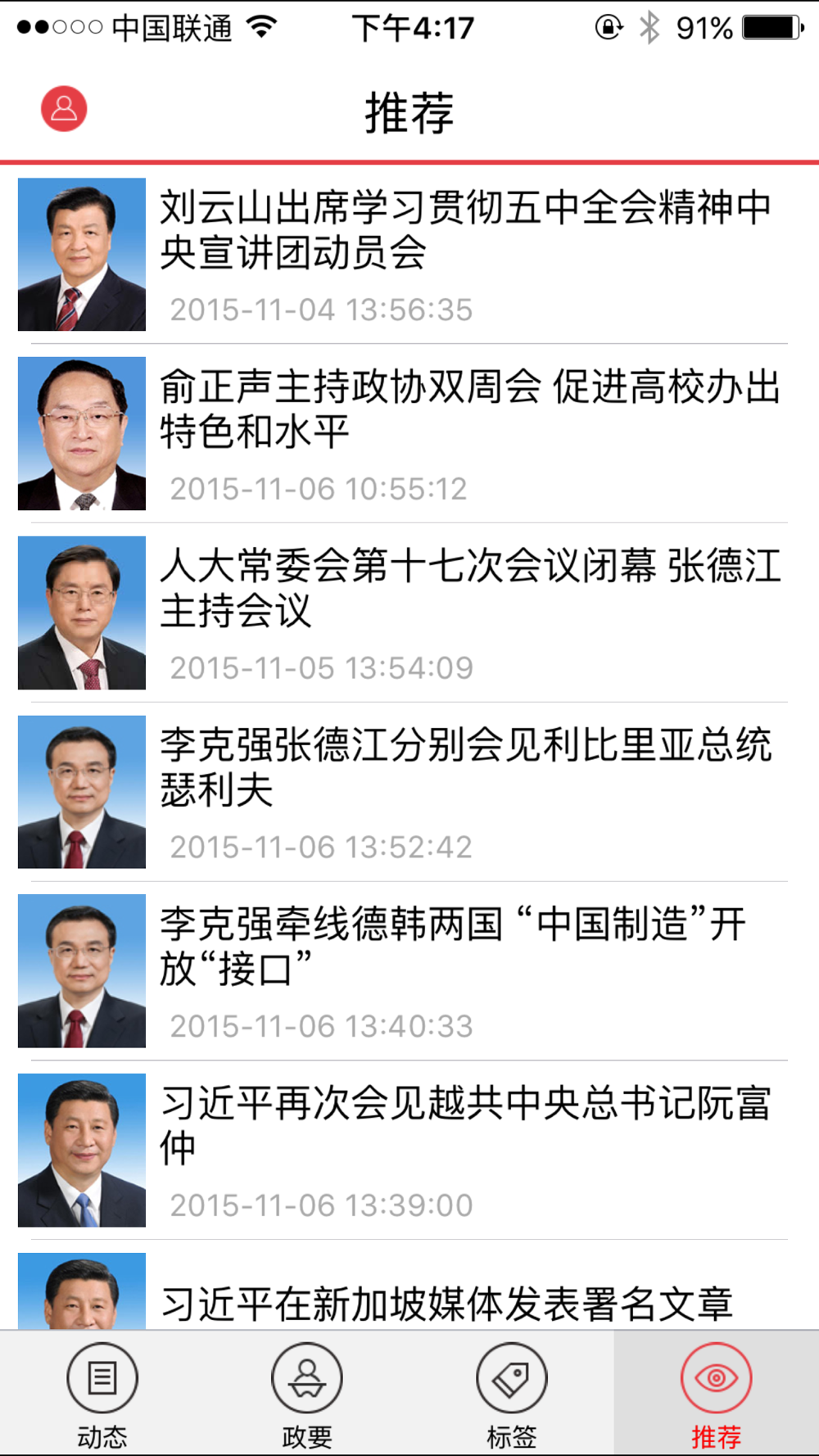Open the 新加坡媒体发表署名文章 story
Screen dimensions: 819x1456
pos(446,1303)
